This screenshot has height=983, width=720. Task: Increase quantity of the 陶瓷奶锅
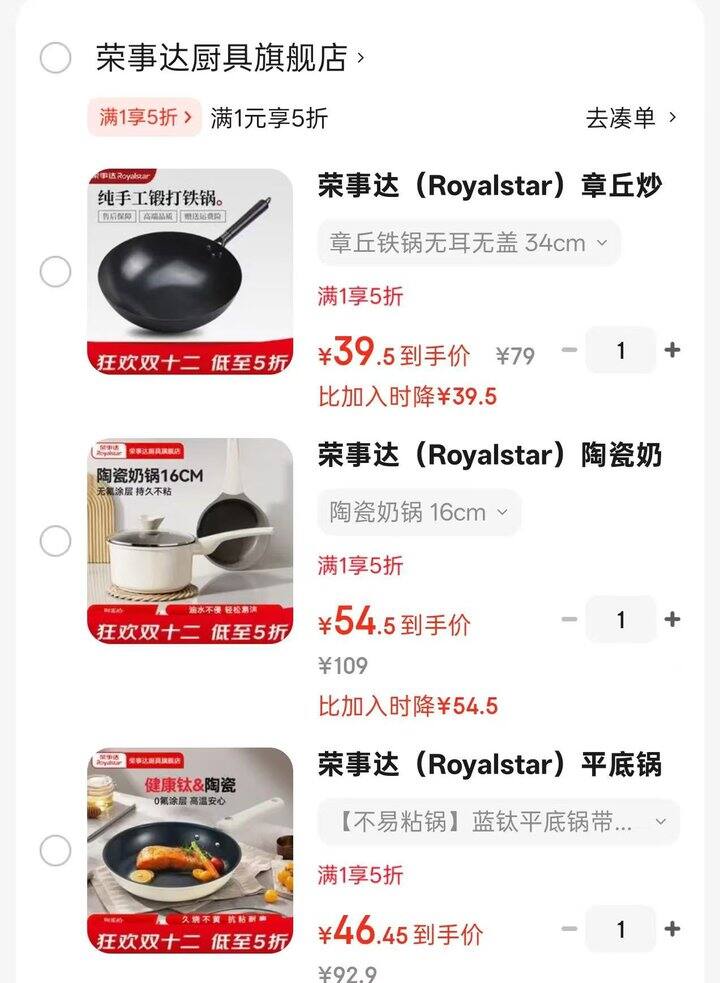click(x=672, y=620)
